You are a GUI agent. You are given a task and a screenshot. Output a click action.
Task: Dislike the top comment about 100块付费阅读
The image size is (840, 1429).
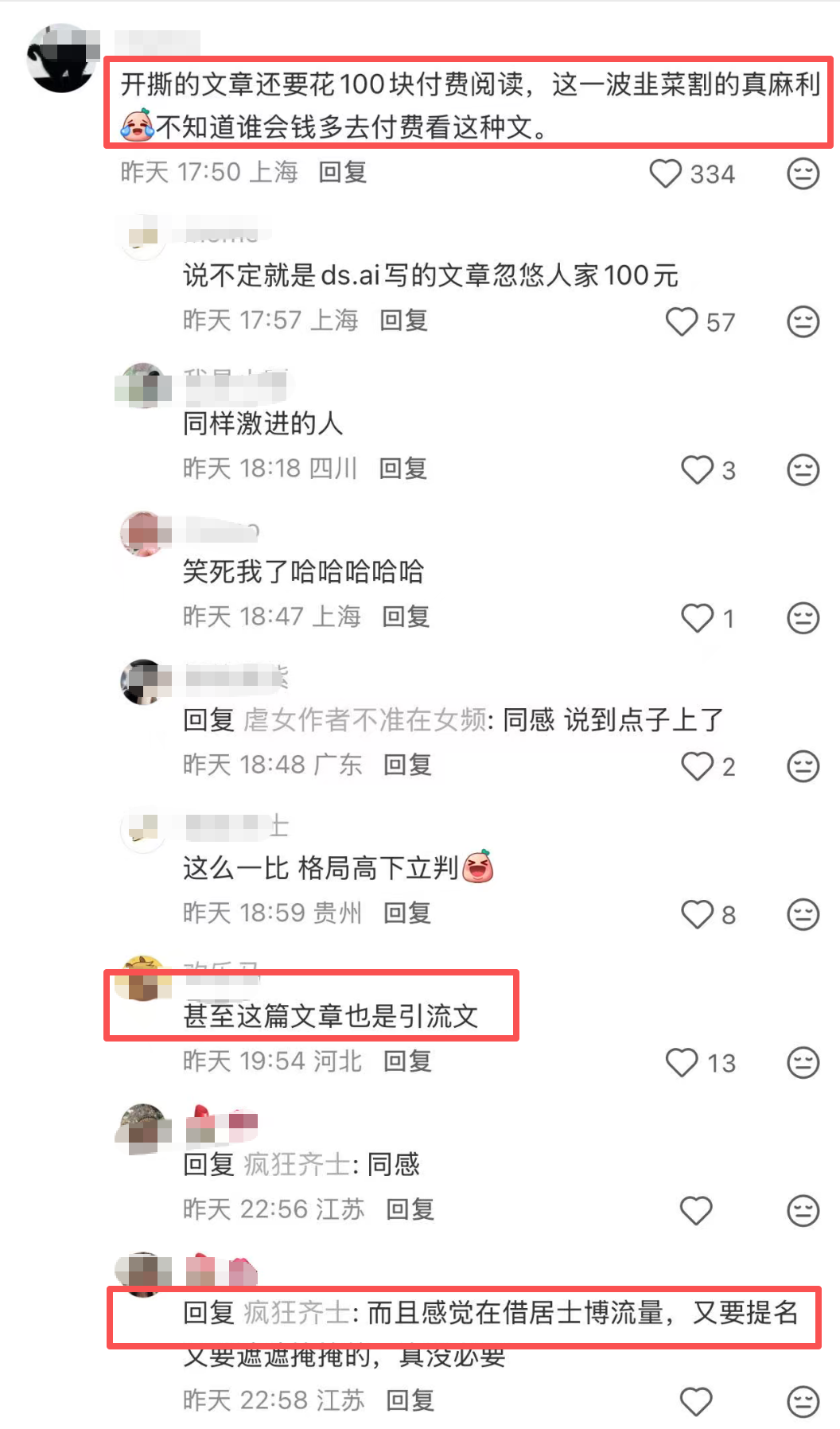click(x=803, y=173)
